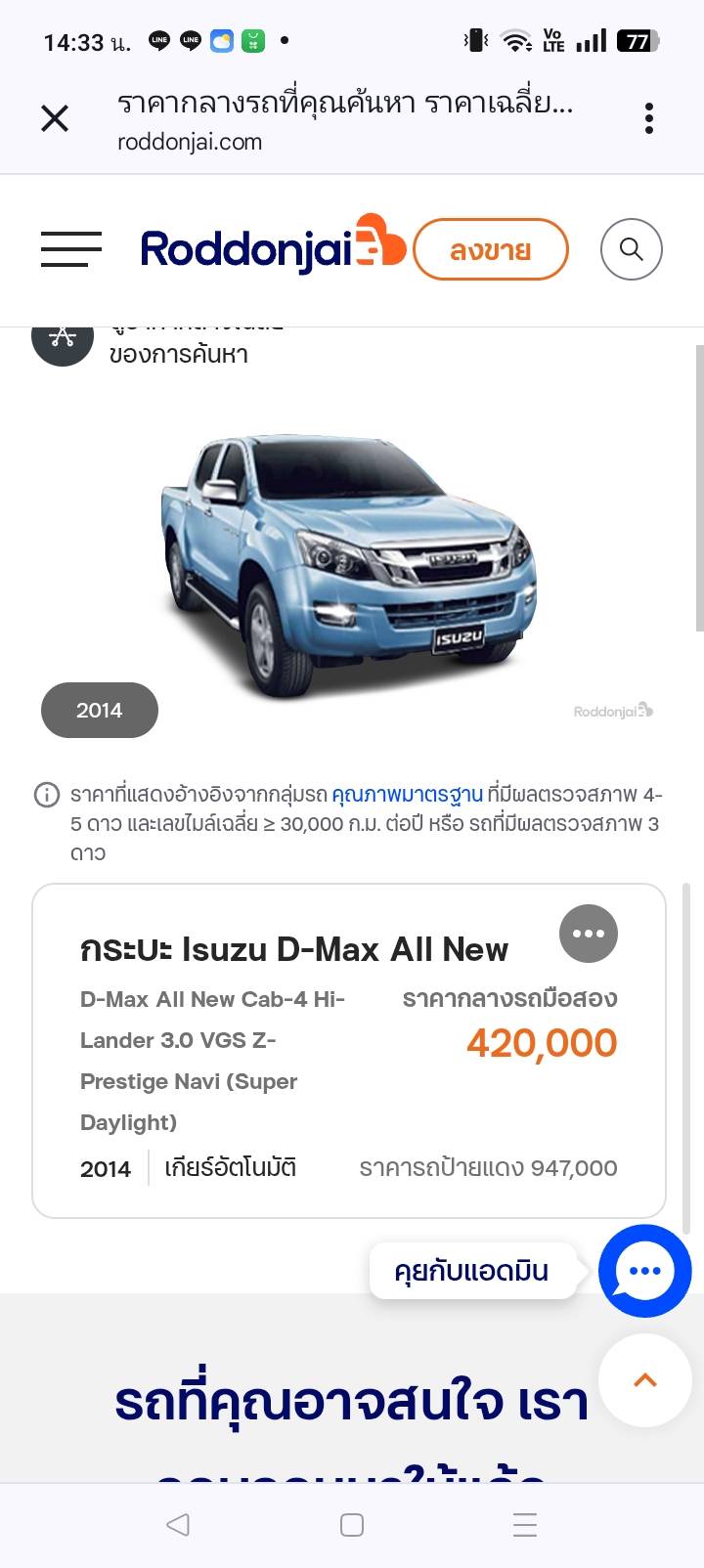Open the search magnifier icon
The image size is (704, 1568).
click(x=631, y=249)
